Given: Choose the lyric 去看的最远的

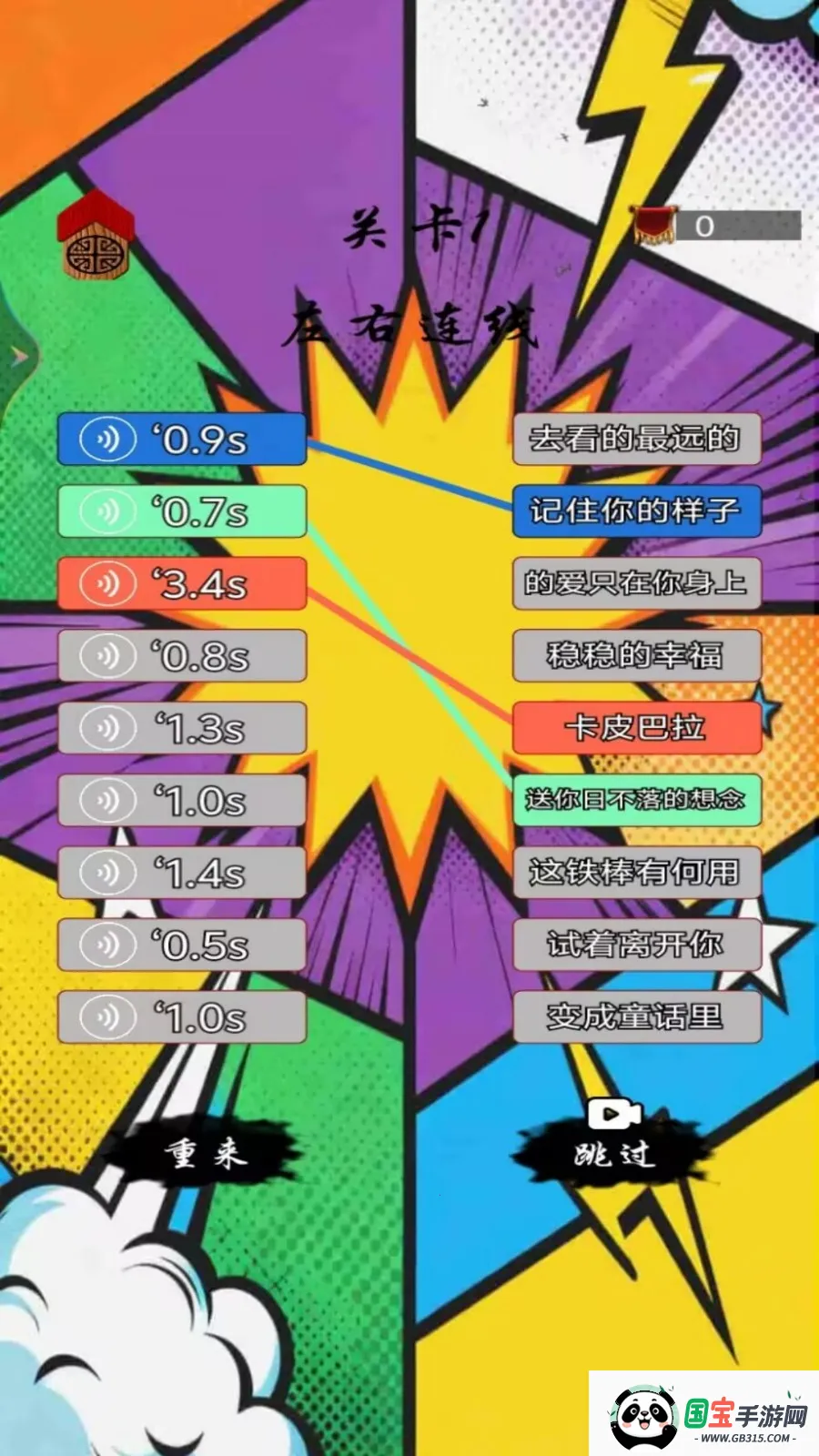Looking at the screenshot, I should coord(636,440).
